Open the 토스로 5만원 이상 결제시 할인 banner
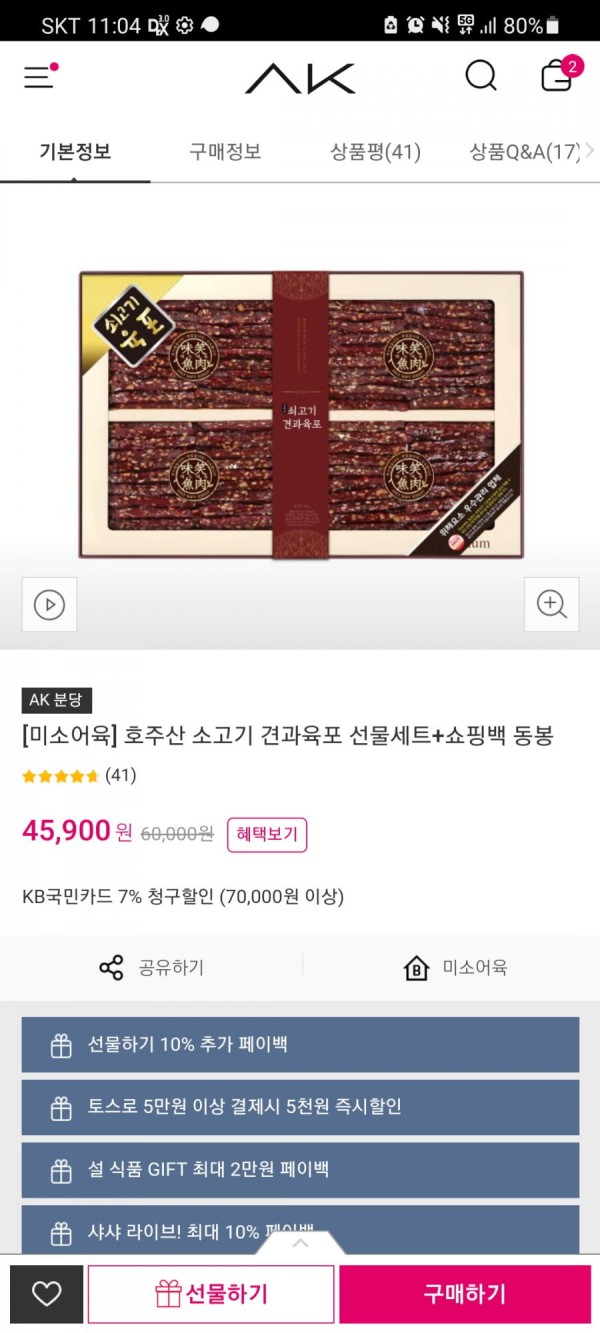Image resolution: width=600 pixels, height=1333 pixels. point(300,1107)
